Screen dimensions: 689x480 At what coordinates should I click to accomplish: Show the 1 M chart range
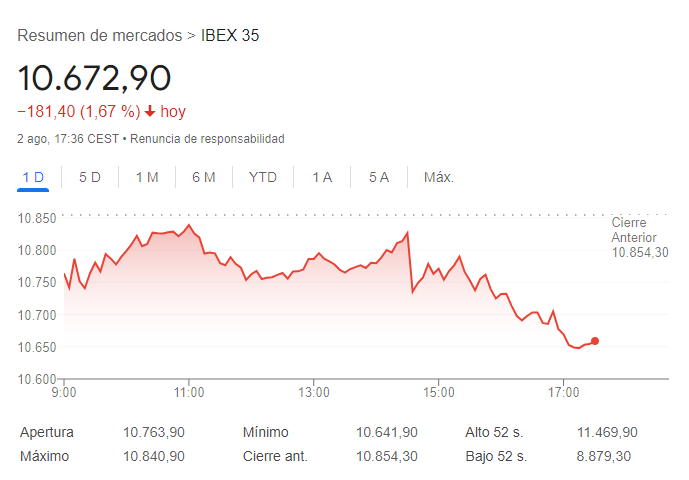147,177
